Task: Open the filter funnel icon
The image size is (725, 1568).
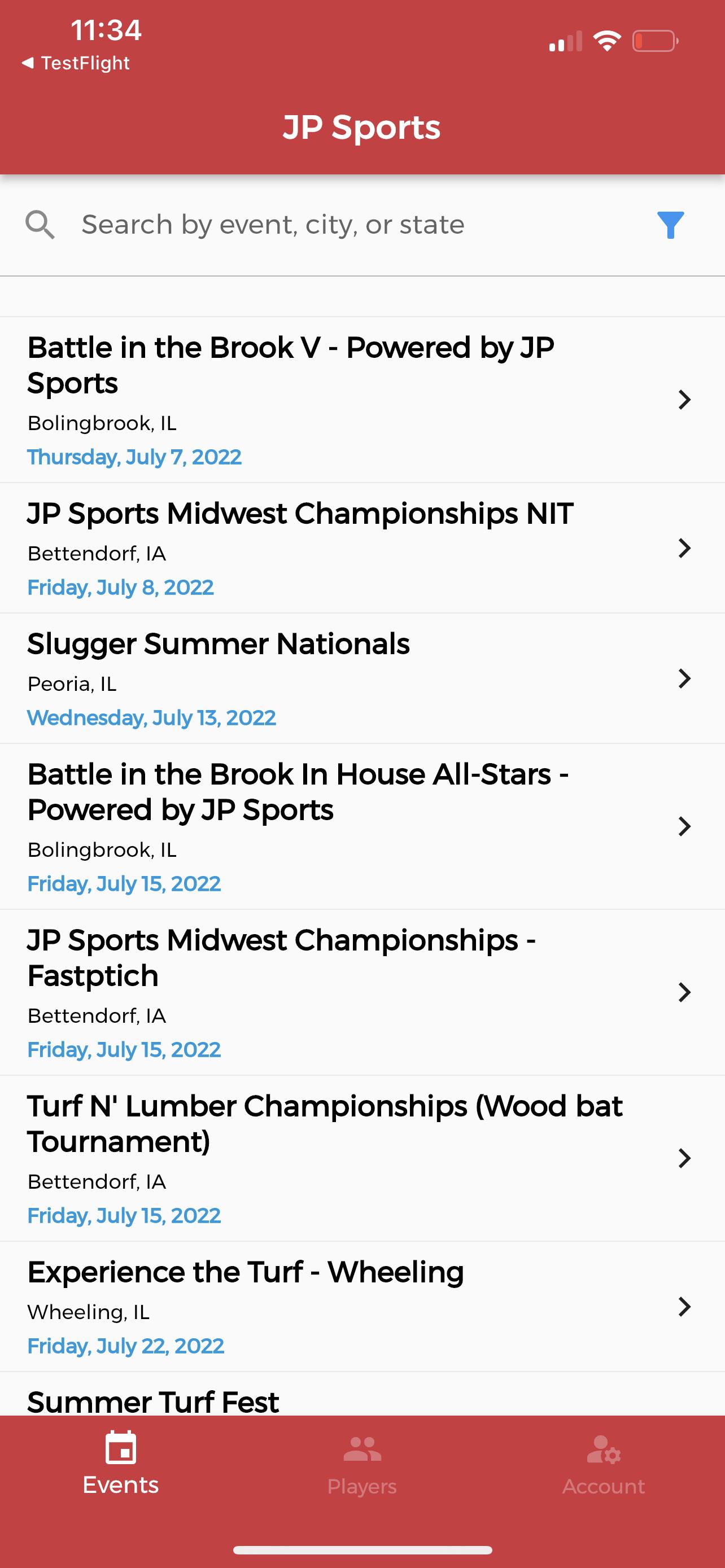Action: pos(670,225)
